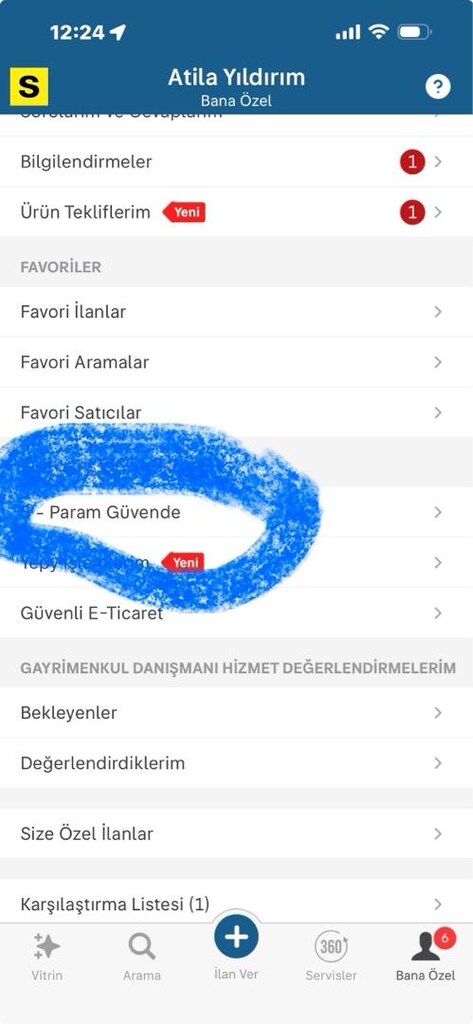Open Bilgilendirmeler notifications row
Screen dimensions: 473x1024
236,161
